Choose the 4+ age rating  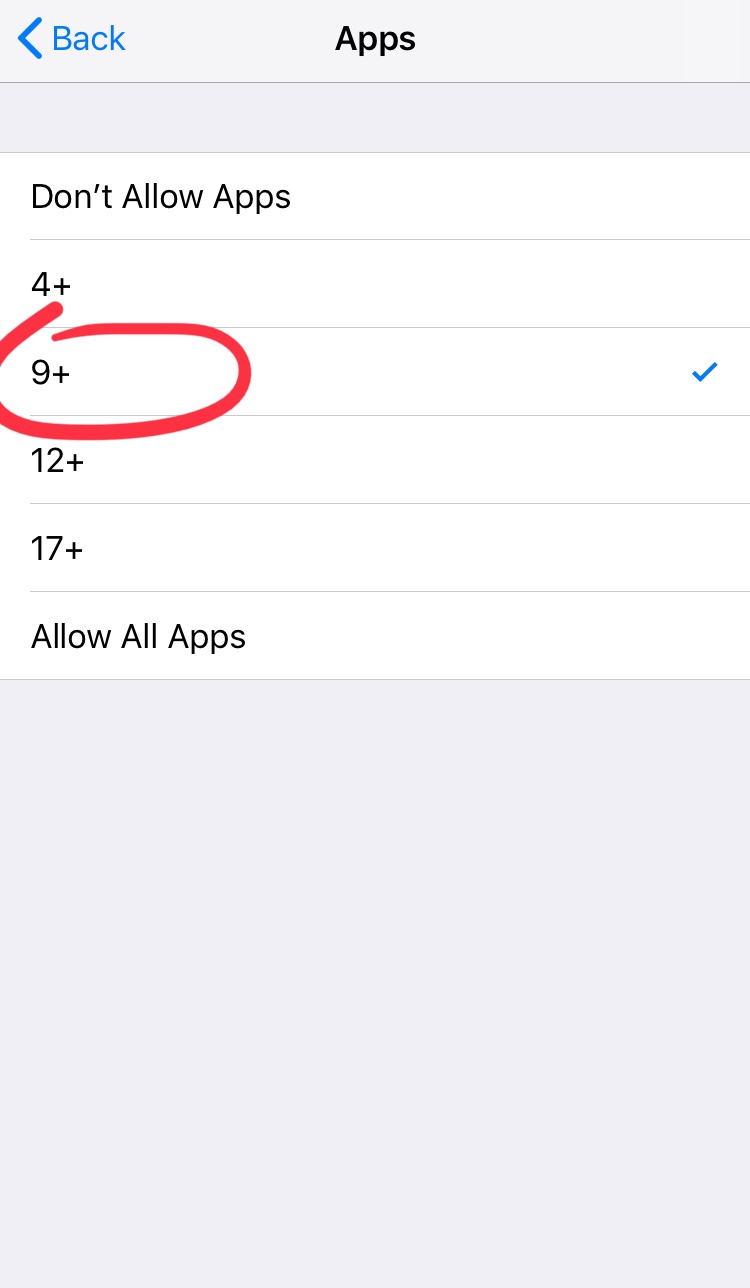(375, 284)
